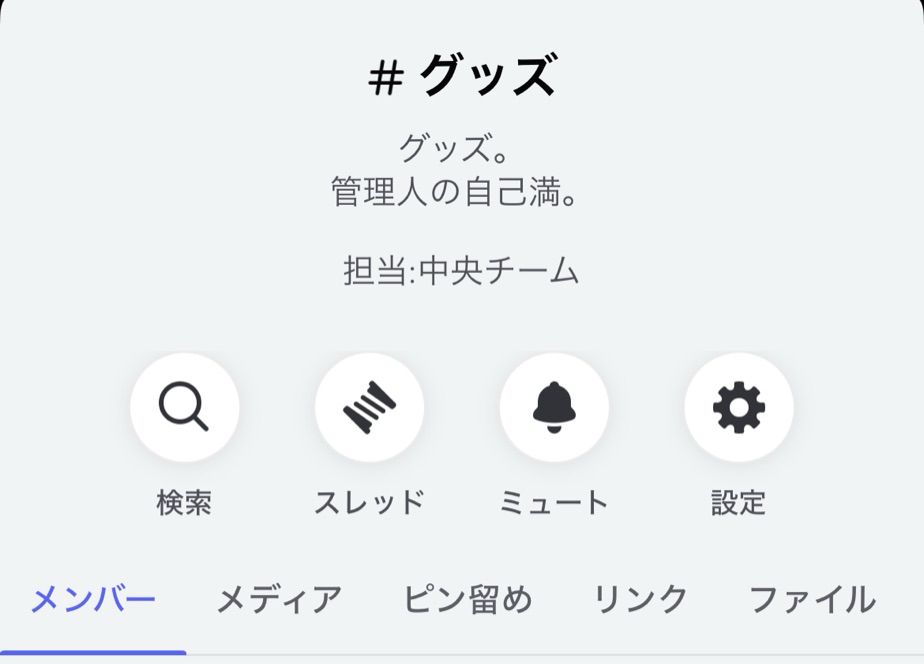924x664 pixels.
Task: Mute the channel with the ミュート bell
Action: pyautogui.click(x=554, y=407)
